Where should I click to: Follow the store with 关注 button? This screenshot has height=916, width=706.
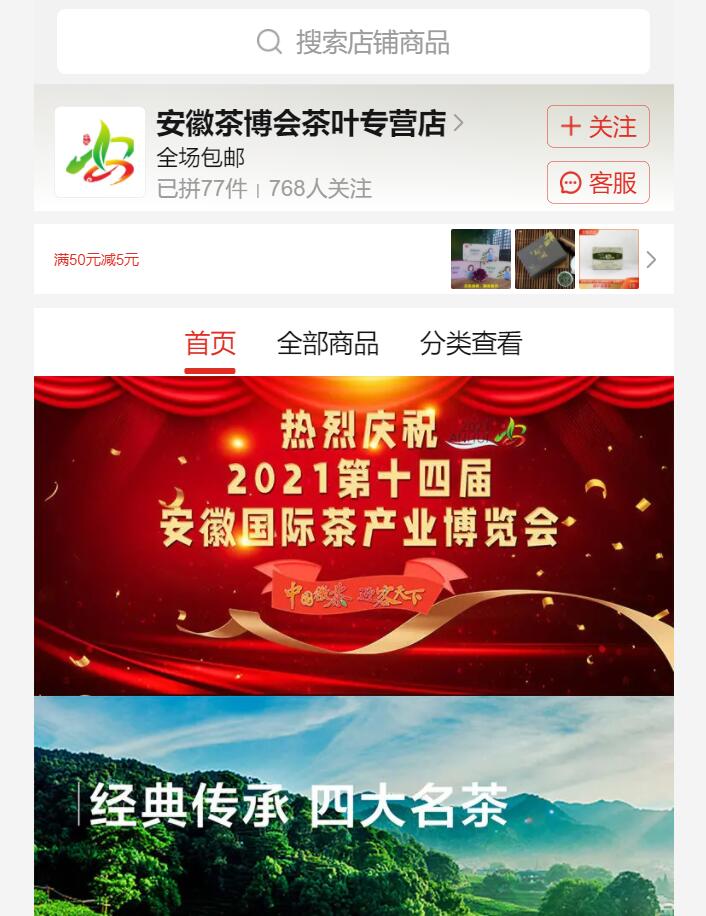pos(598,127)
